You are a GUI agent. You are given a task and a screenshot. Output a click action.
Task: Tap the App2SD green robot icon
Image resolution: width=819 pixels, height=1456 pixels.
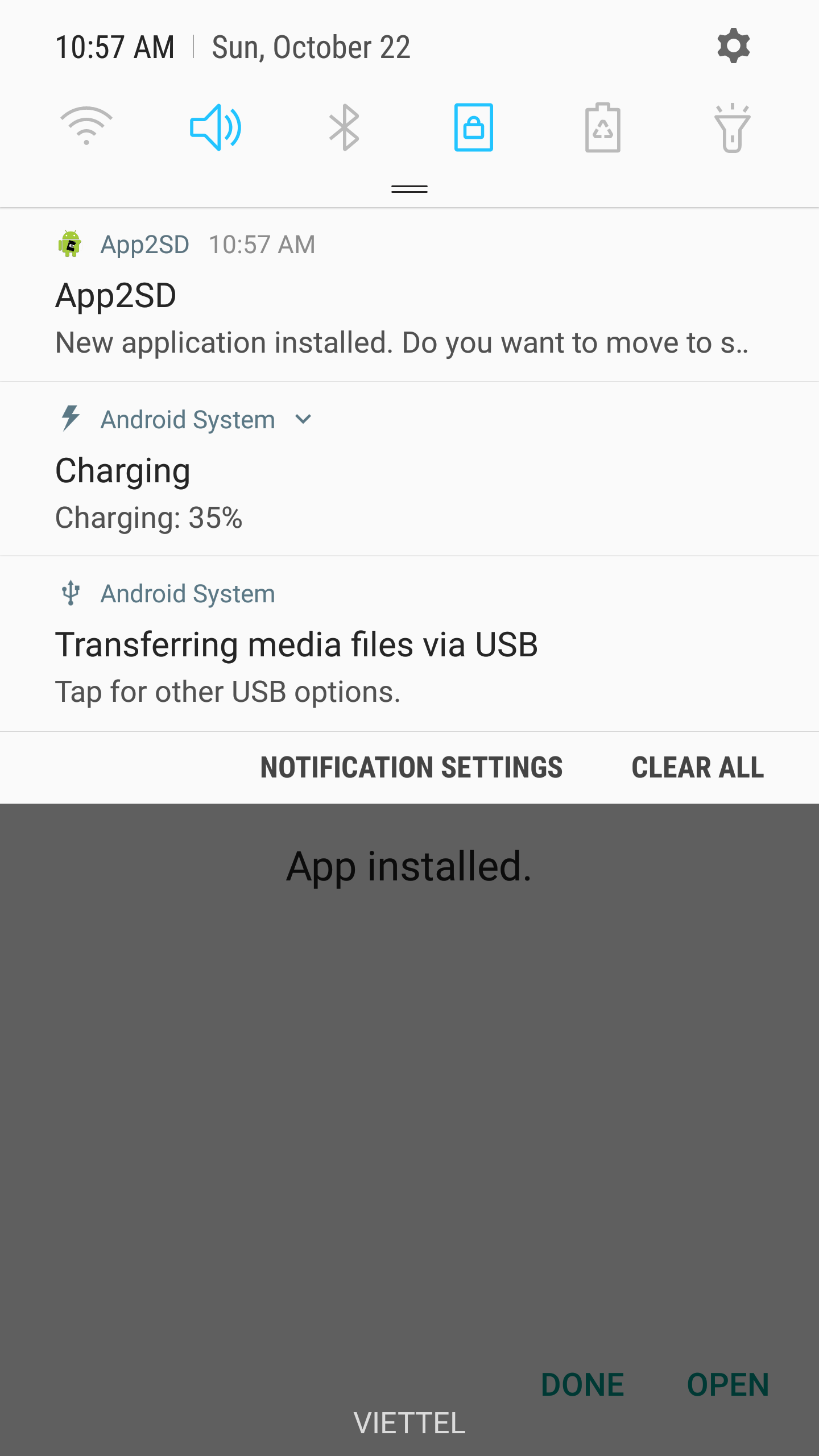coord(70,245)
